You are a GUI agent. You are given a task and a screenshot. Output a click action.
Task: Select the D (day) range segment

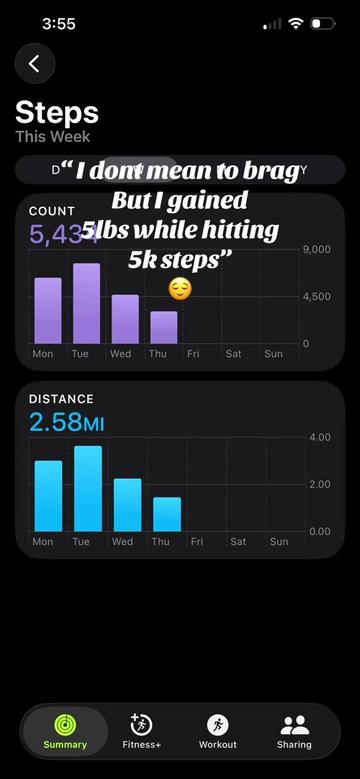56,170
